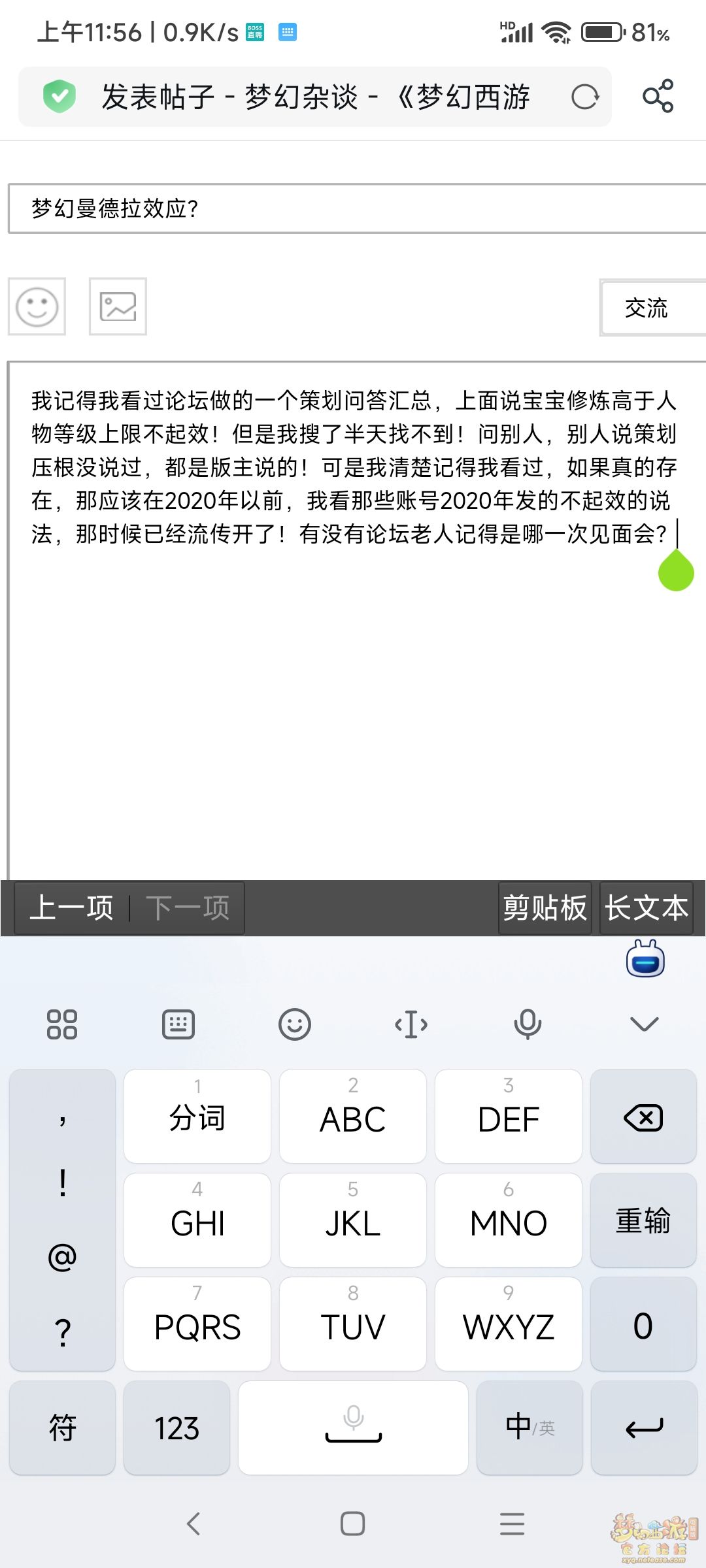This screenshot has width=706, height=1568.
Task: Edit the post title field
Action: tap(353, 208)
